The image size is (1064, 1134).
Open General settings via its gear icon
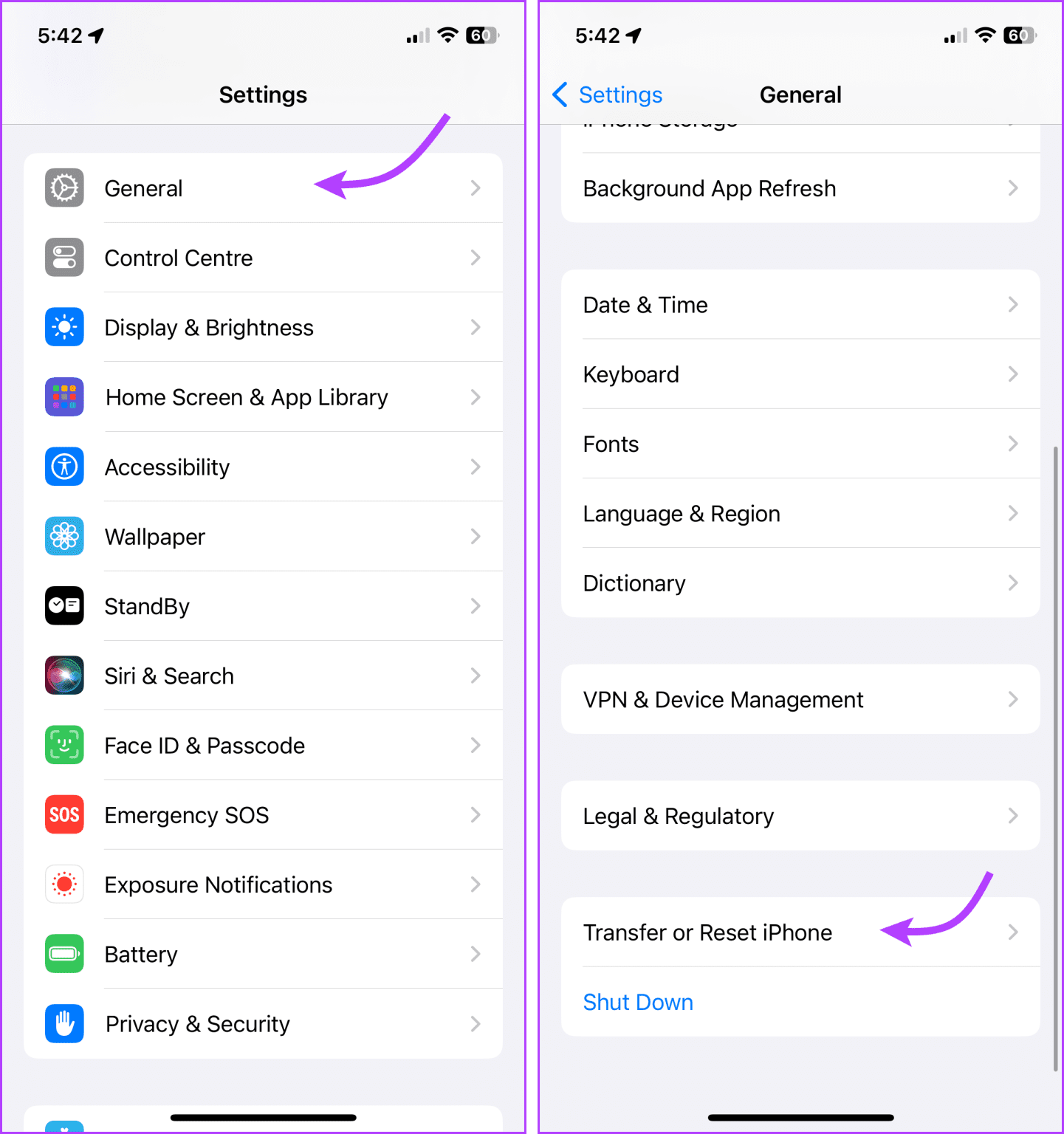[64, 188]
